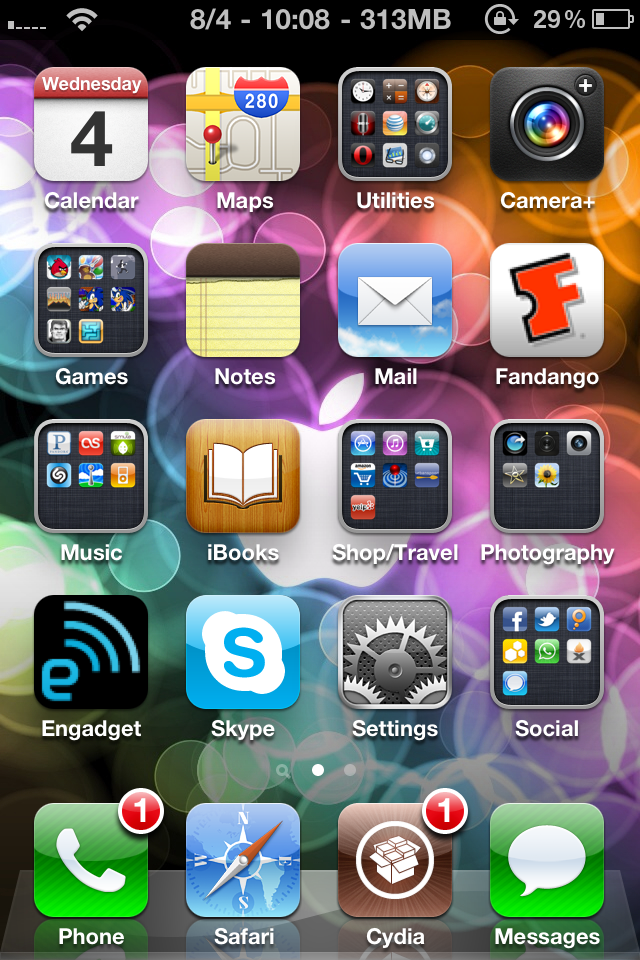The height and width of the screenshot is (960, 640).
Task: Launch the Camera+ app
Action: (547, 125)
